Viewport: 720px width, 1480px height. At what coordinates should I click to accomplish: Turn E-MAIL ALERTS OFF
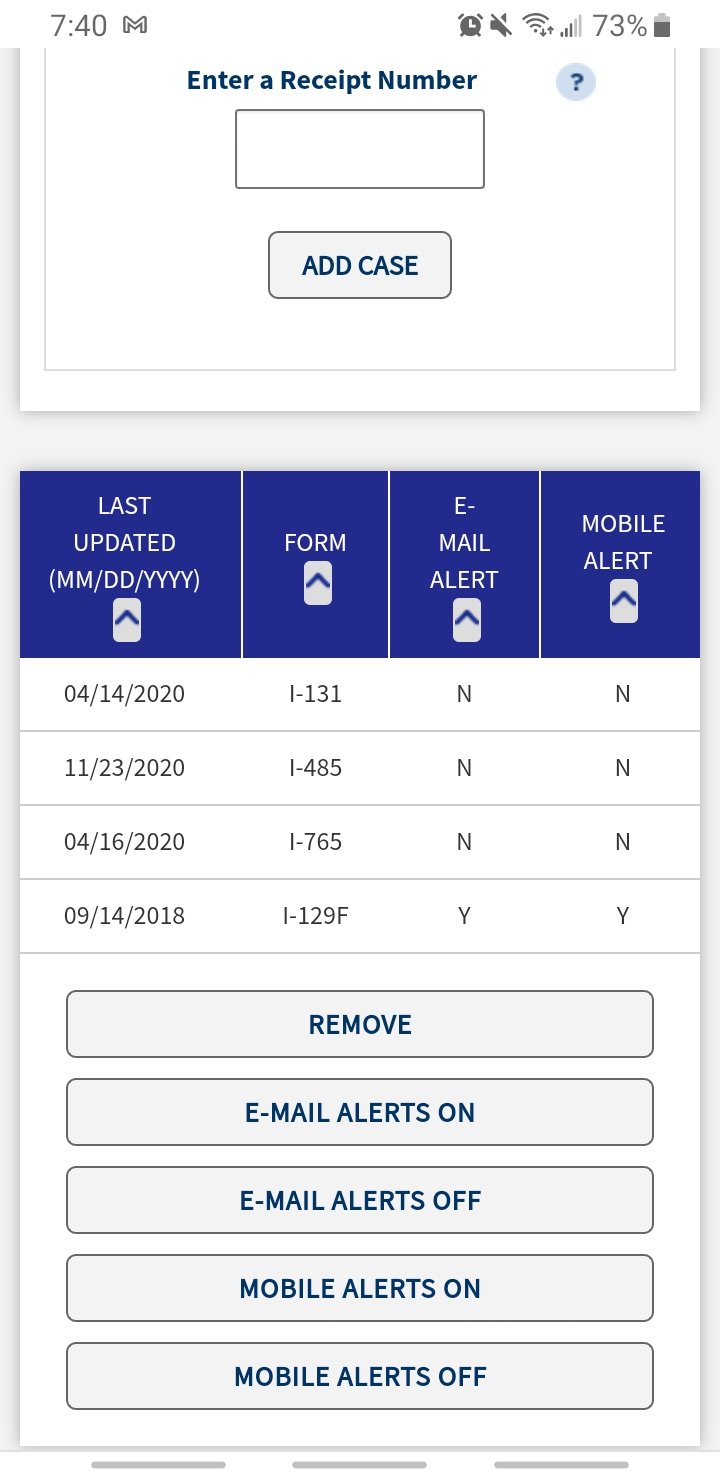click(x=360, y=1200)
